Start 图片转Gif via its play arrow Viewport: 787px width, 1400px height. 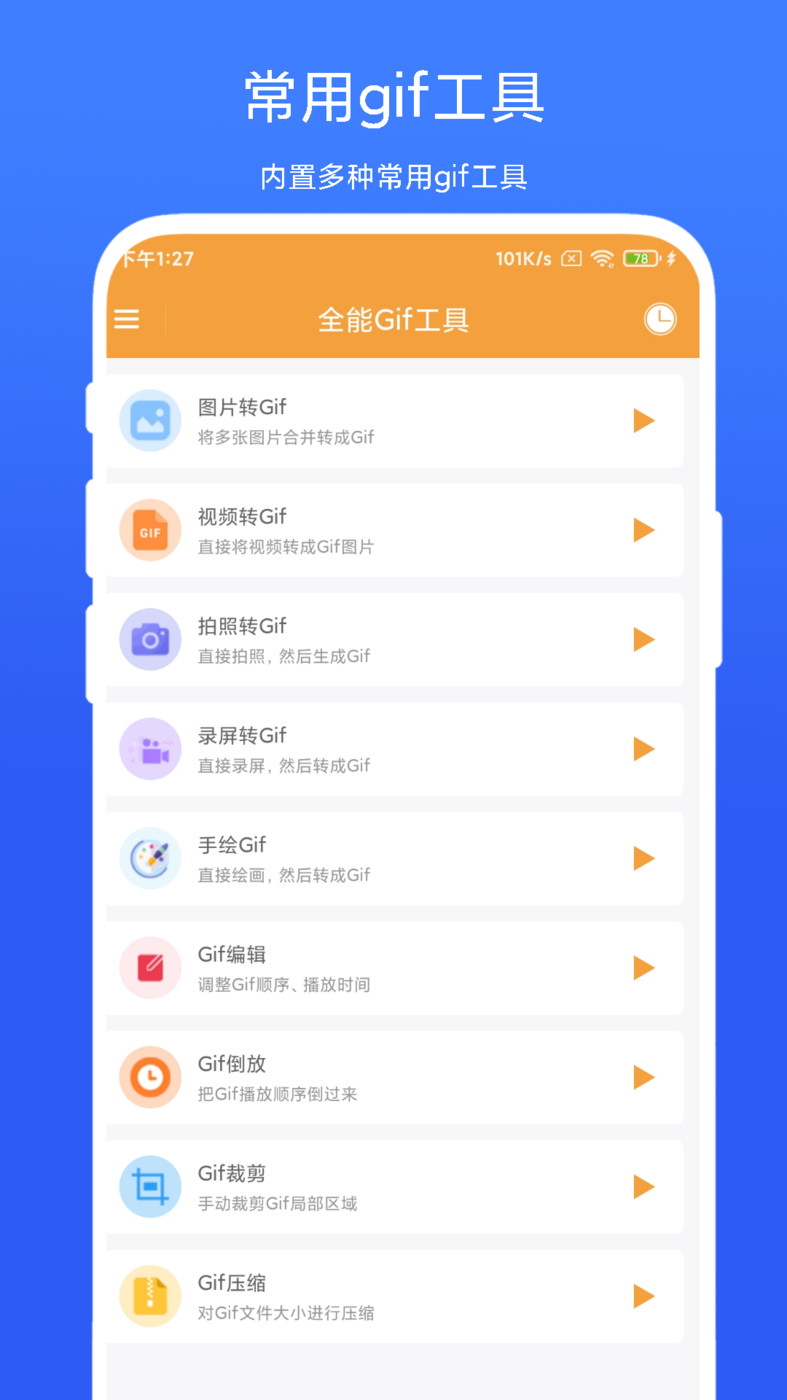[x=644, y=420]
